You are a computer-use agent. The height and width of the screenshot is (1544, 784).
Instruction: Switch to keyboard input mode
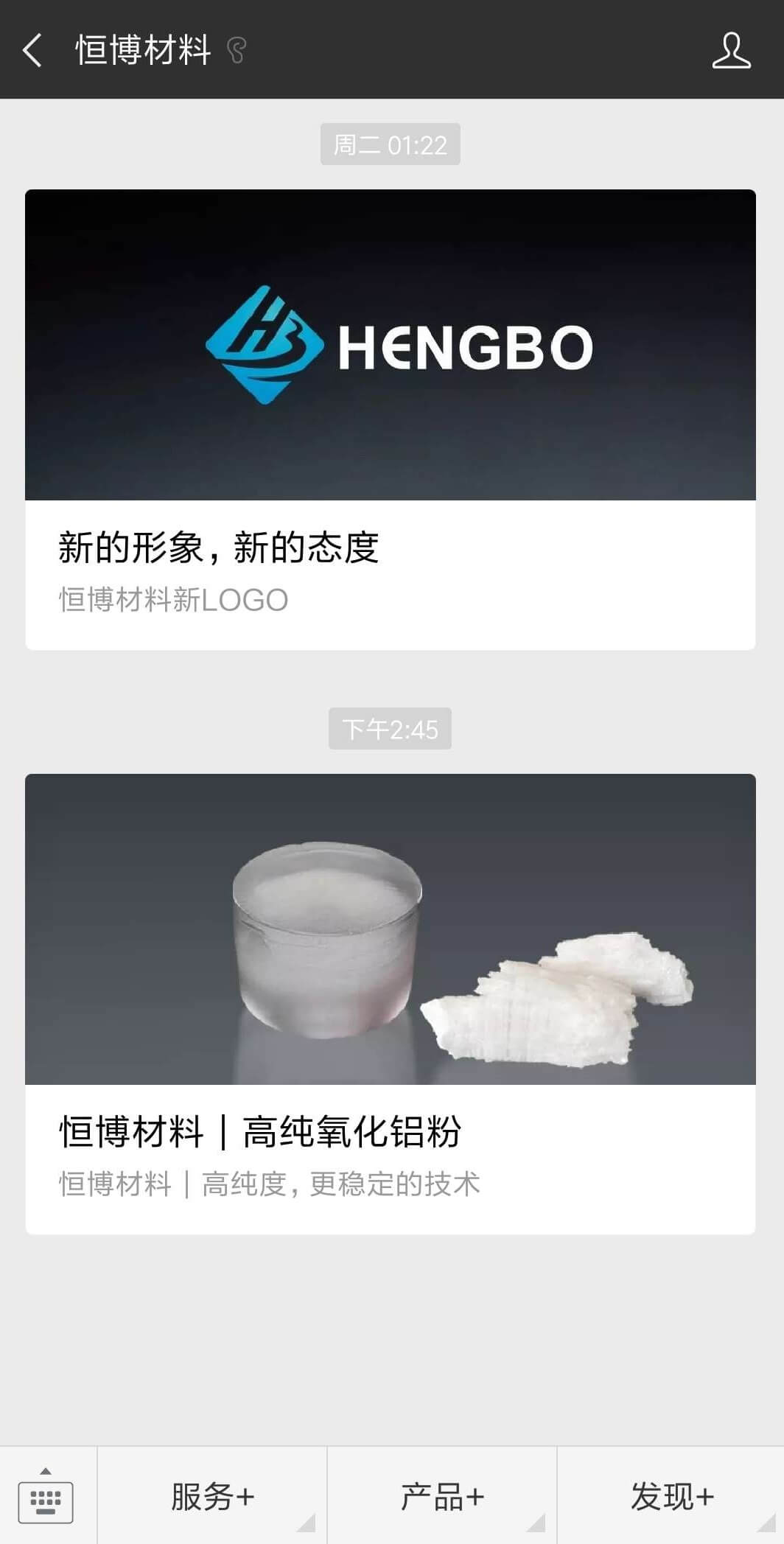tap(46, 1496)
